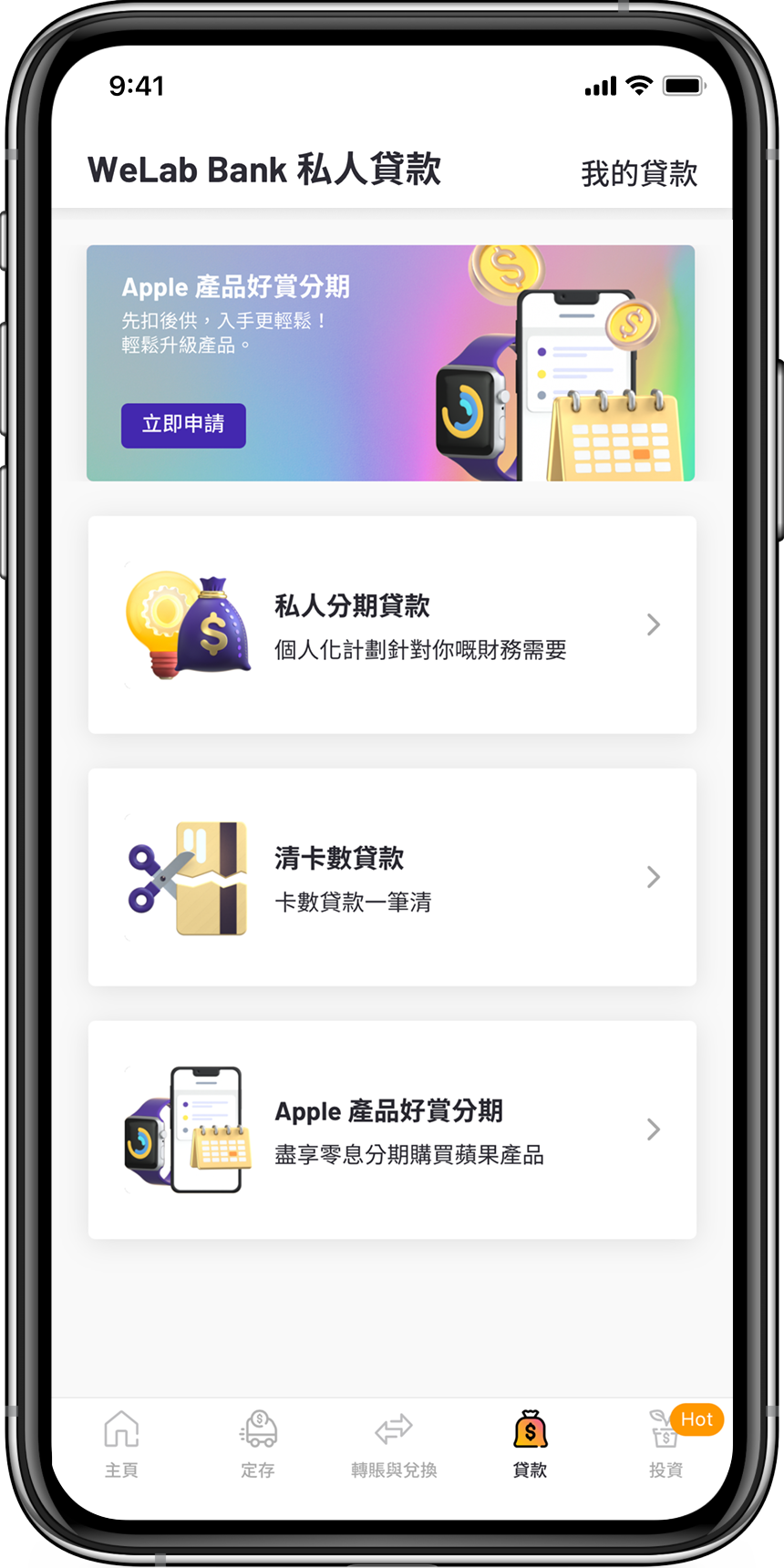The image size is (784, 1568).
Task: Go to the 轉賬與兌換 tab
Action: (394, 1444)
